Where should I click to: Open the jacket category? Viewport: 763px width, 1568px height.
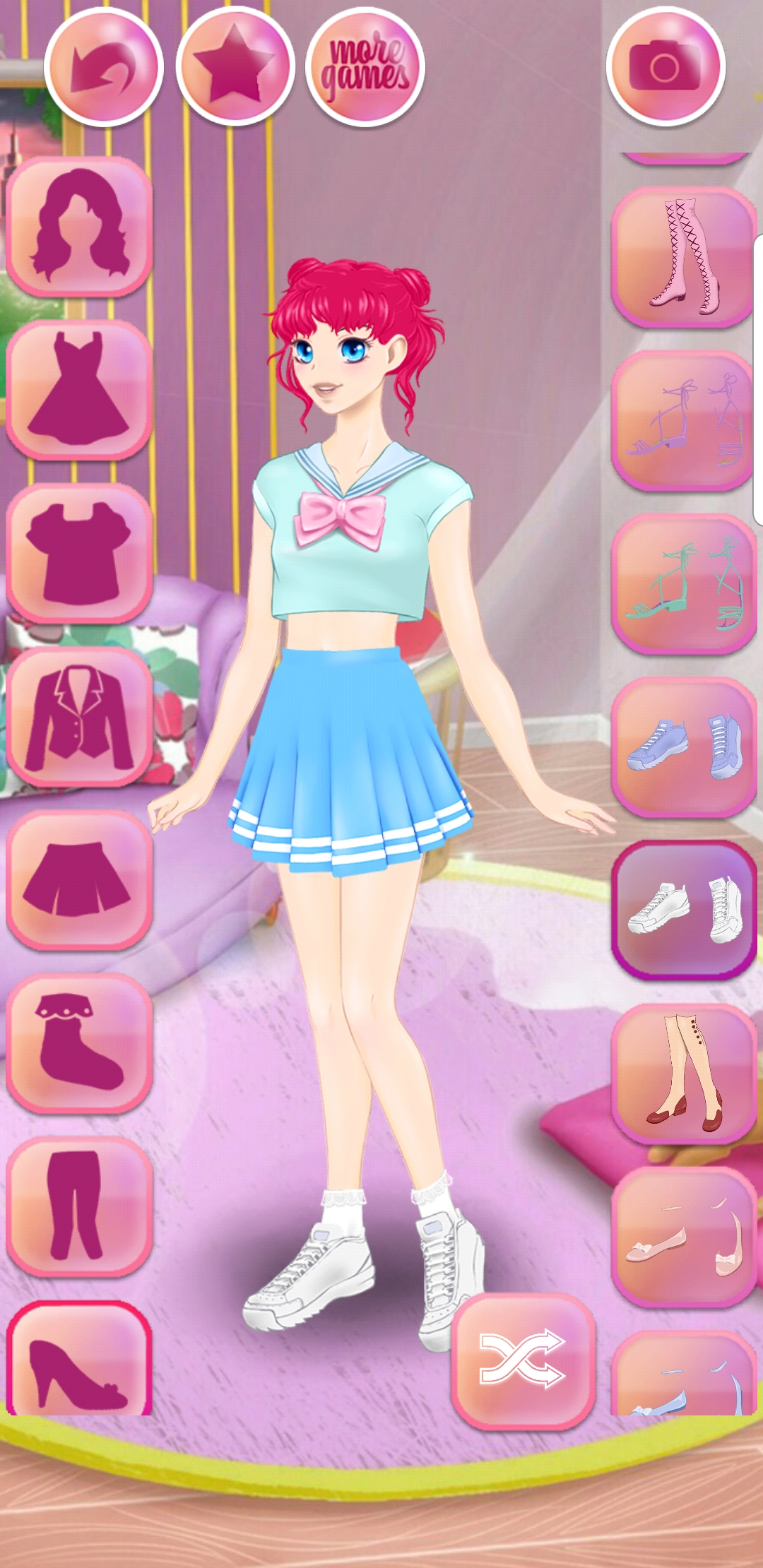coord(79,716)
